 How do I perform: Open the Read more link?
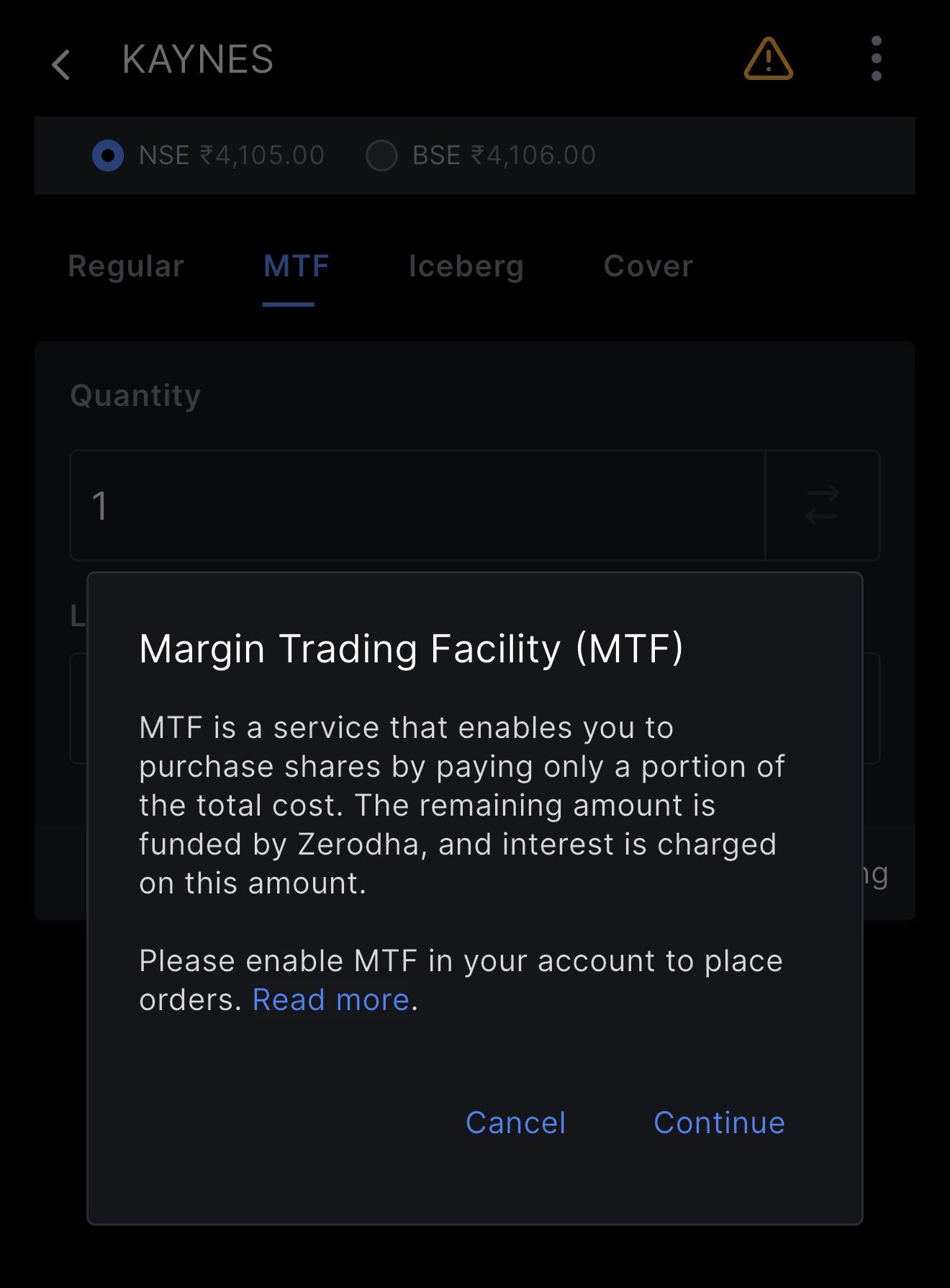[x=330, y=1000]
